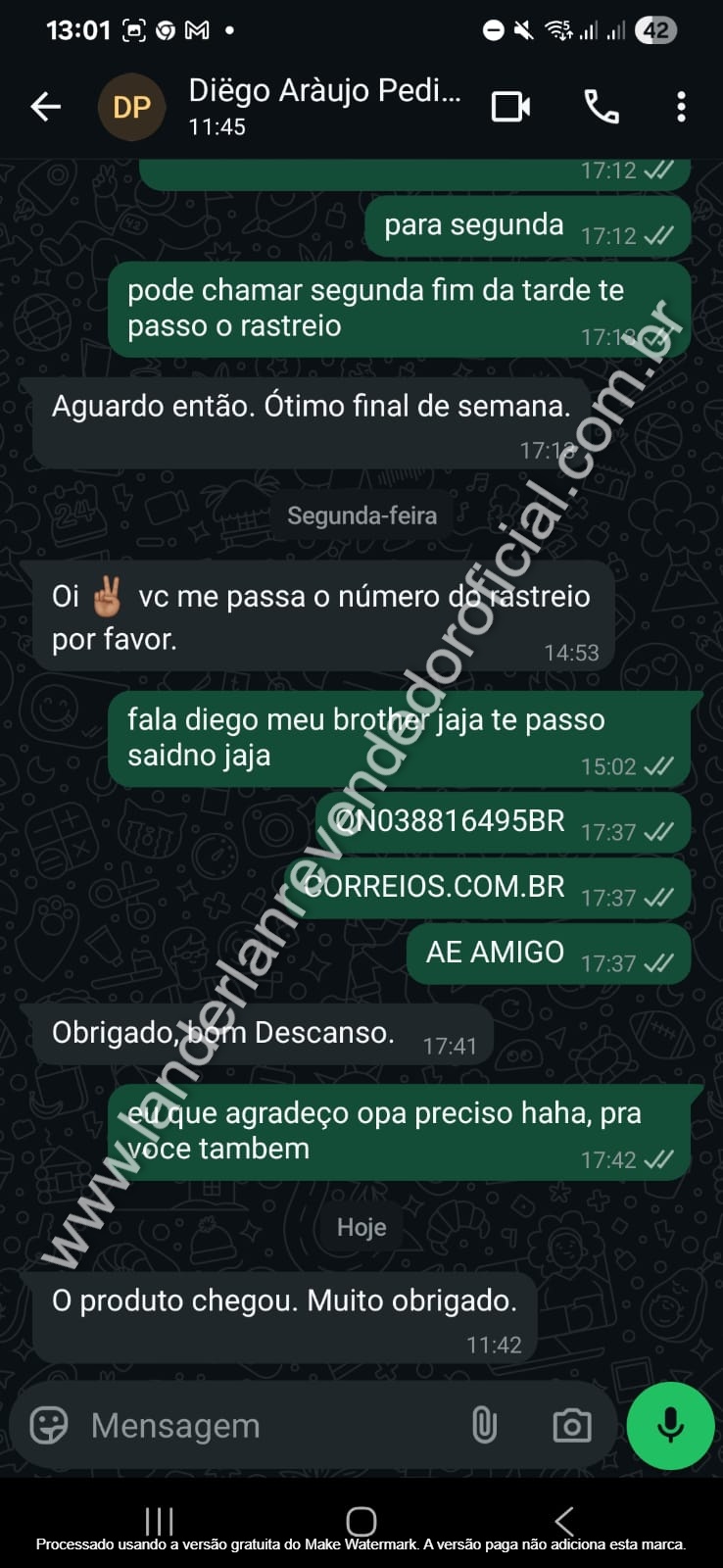
Task: Tap the system home button
Action: 361,1520
